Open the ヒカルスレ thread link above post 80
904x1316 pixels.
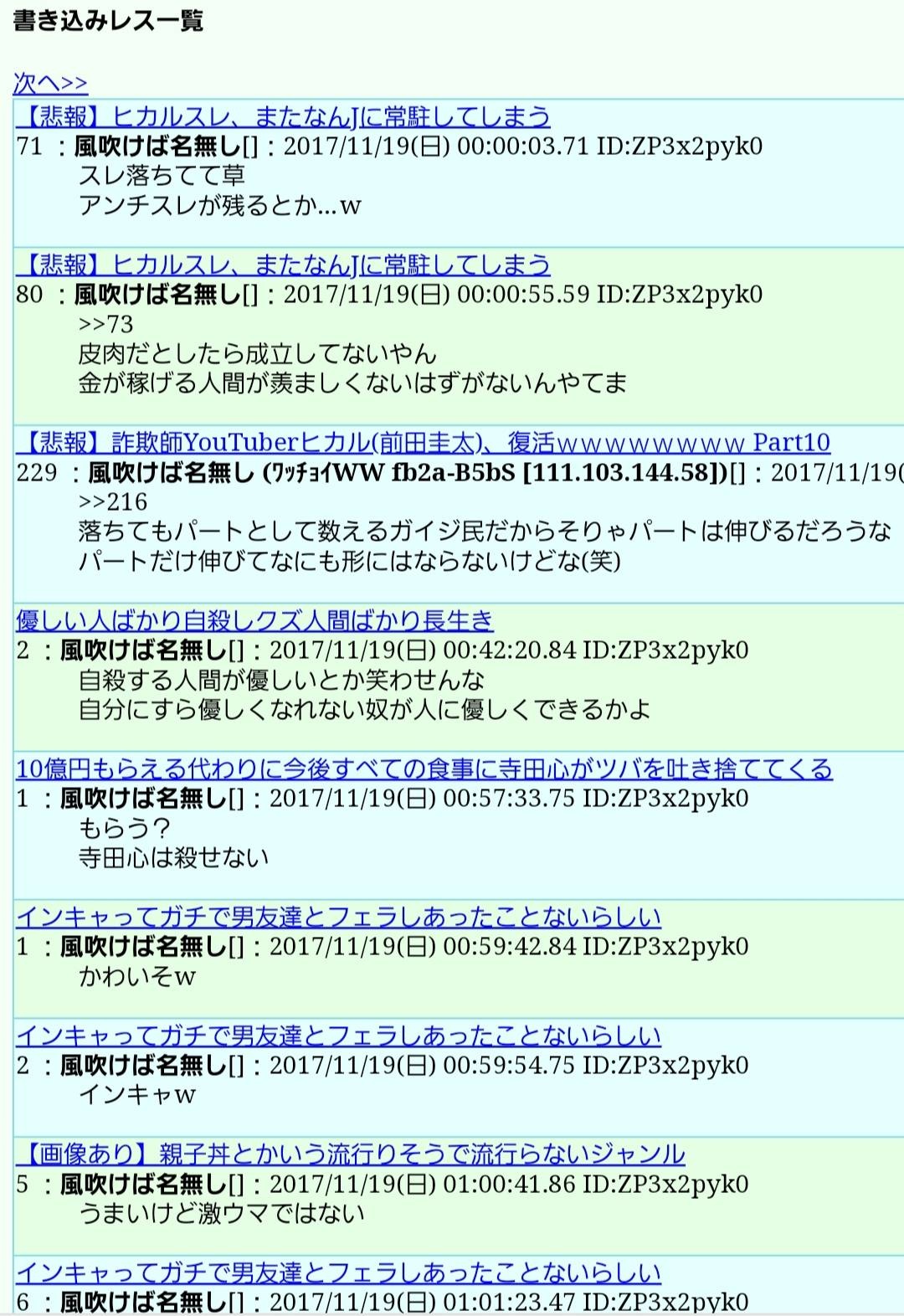coord(283,265)
